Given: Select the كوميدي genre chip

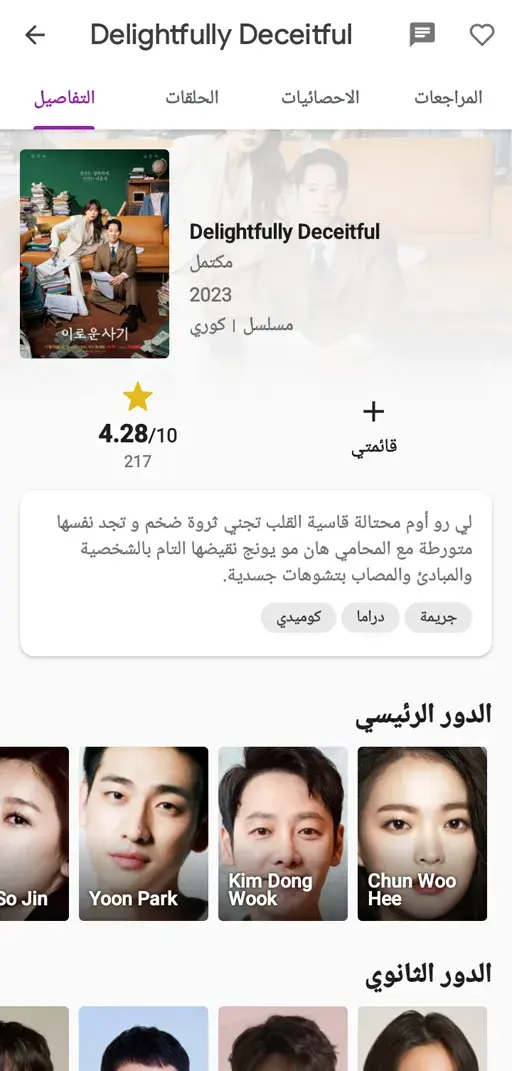Looking at the screenshot, I should coord(298,617).
